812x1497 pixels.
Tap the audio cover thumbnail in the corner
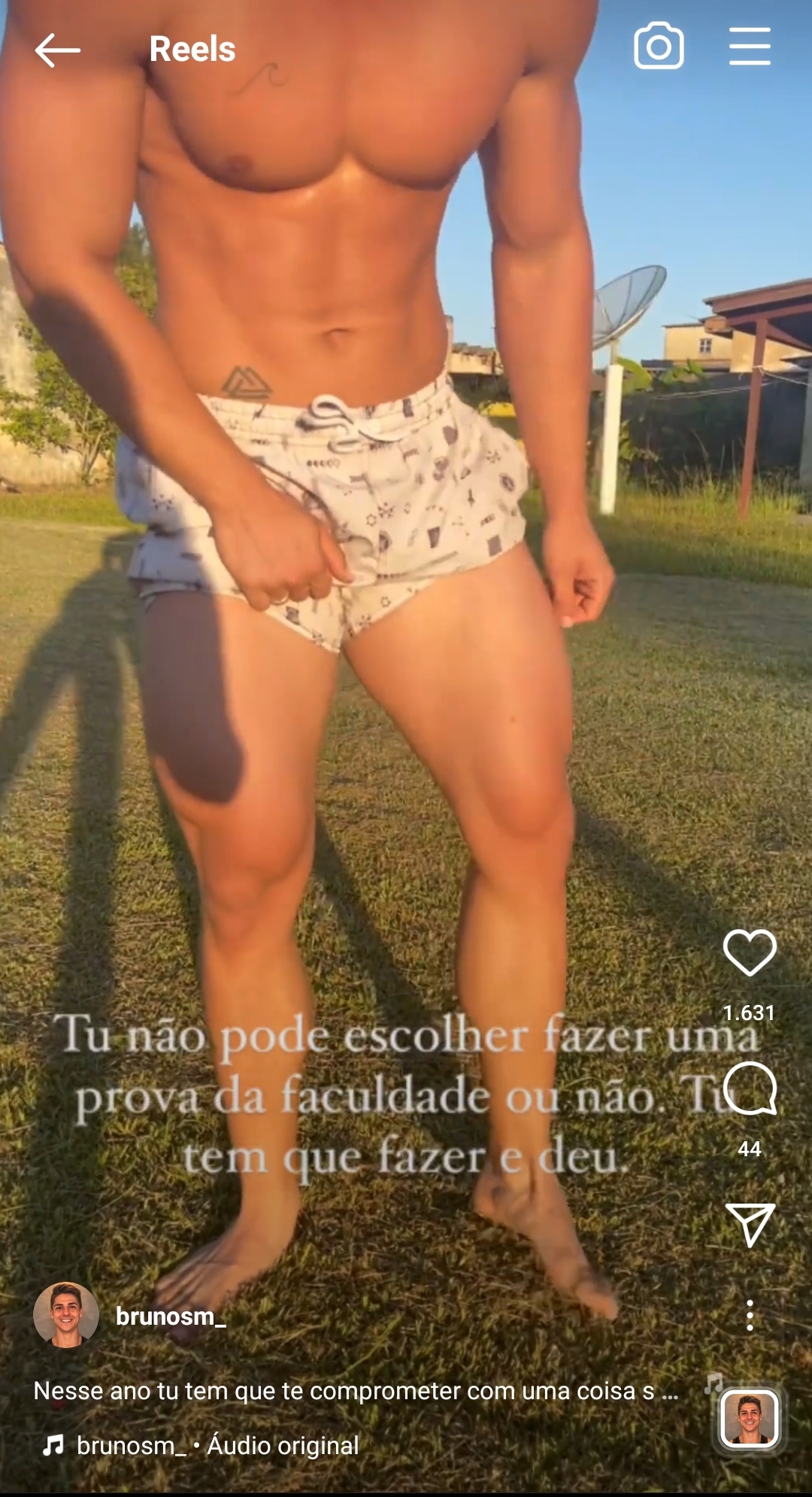748,1419
